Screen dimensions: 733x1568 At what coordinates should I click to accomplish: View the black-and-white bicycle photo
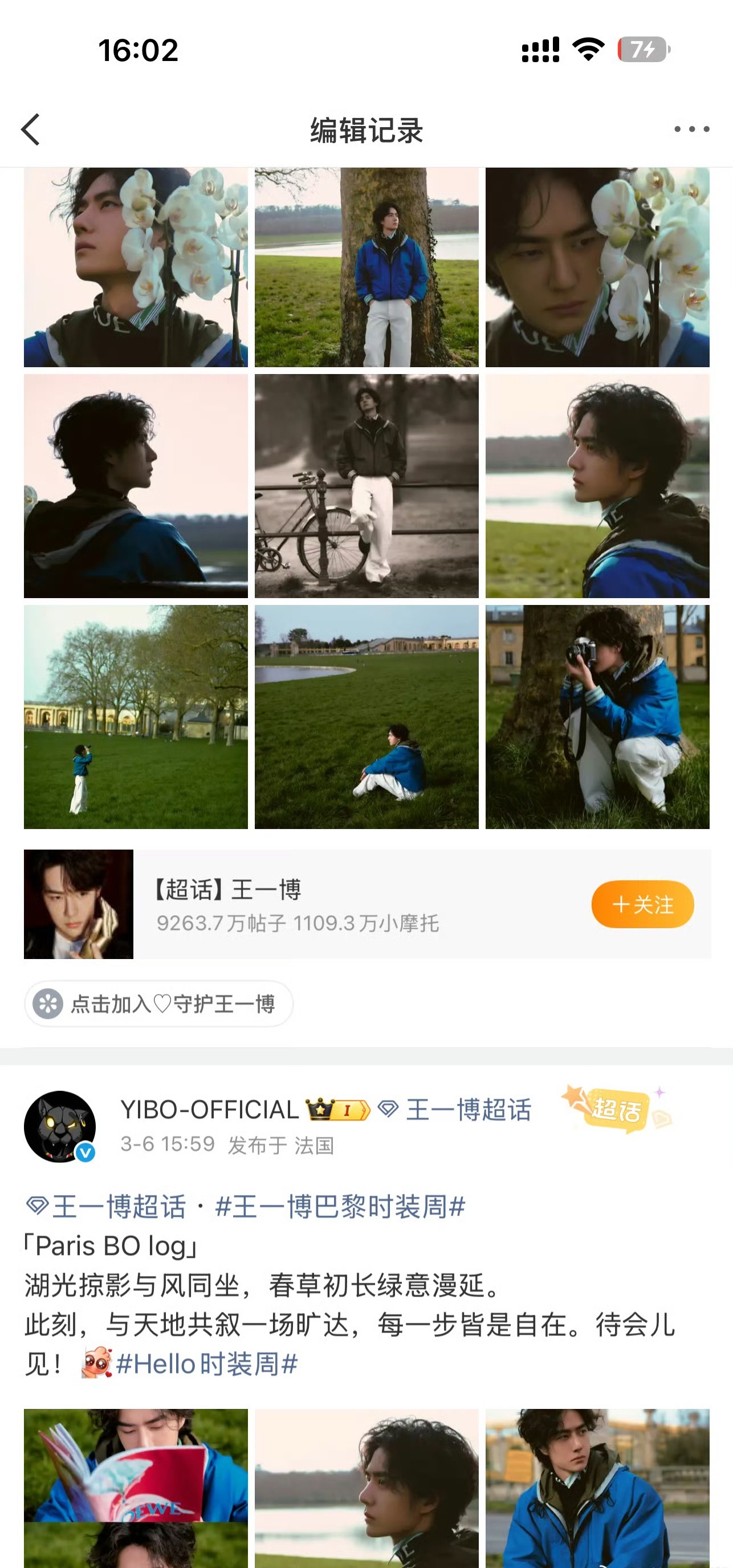coord(366,485)
